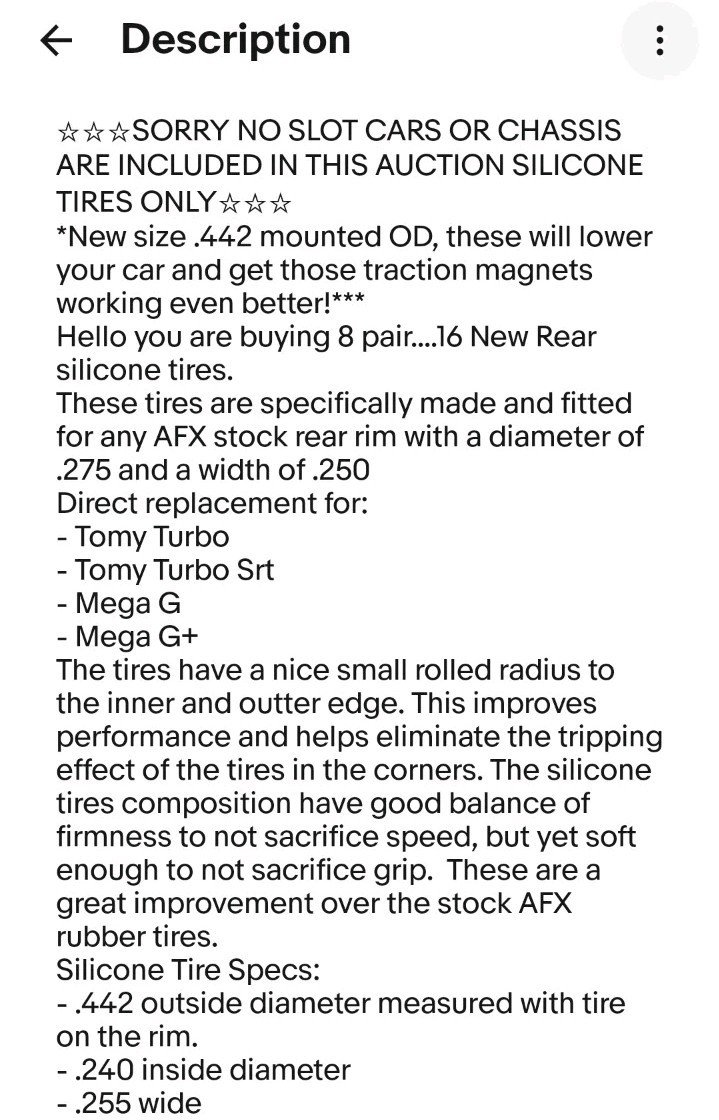The image size is (719, 1120).
Task: Open the three-dot overflow menu
Action: 659,40
